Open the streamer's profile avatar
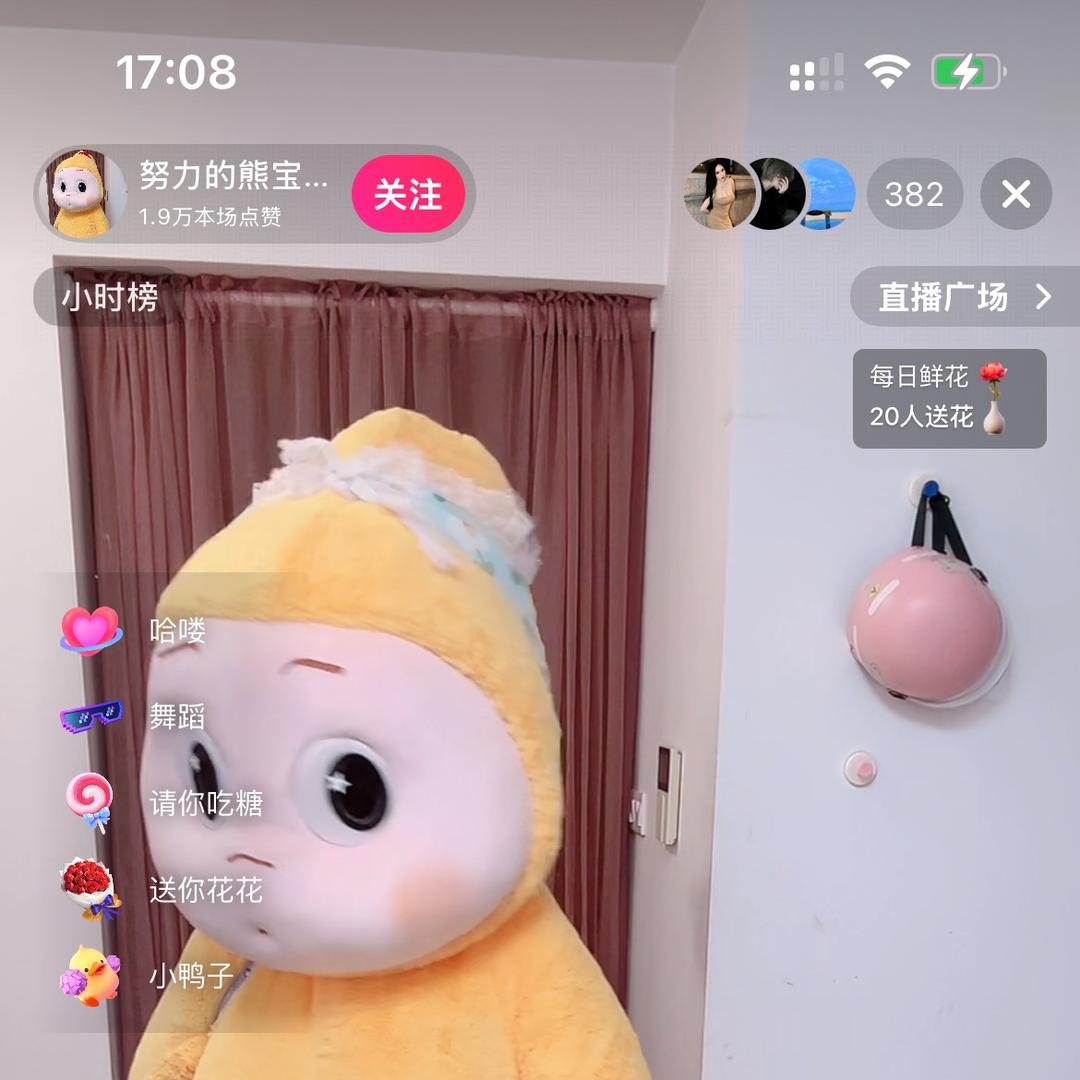 81,194
